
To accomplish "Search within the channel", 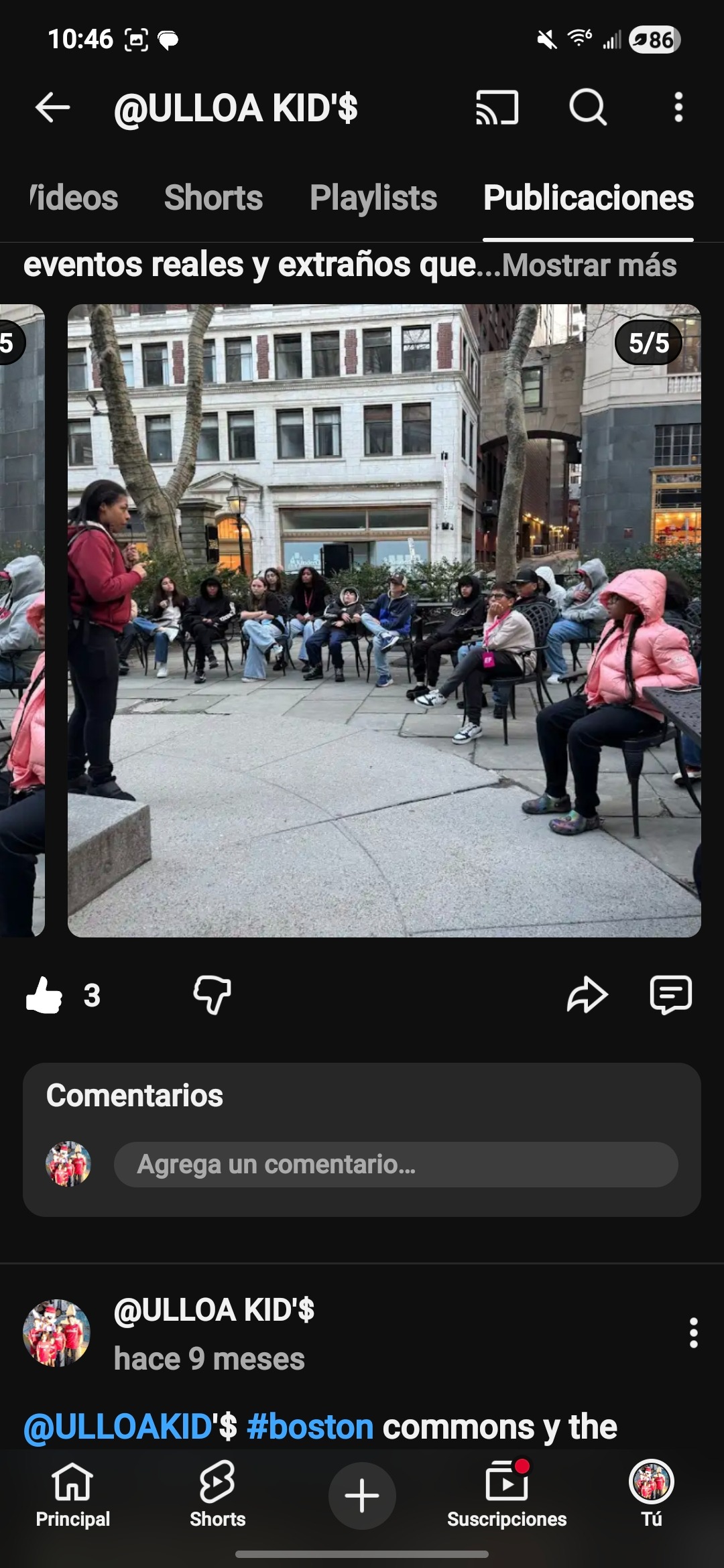I will [588, 107].
